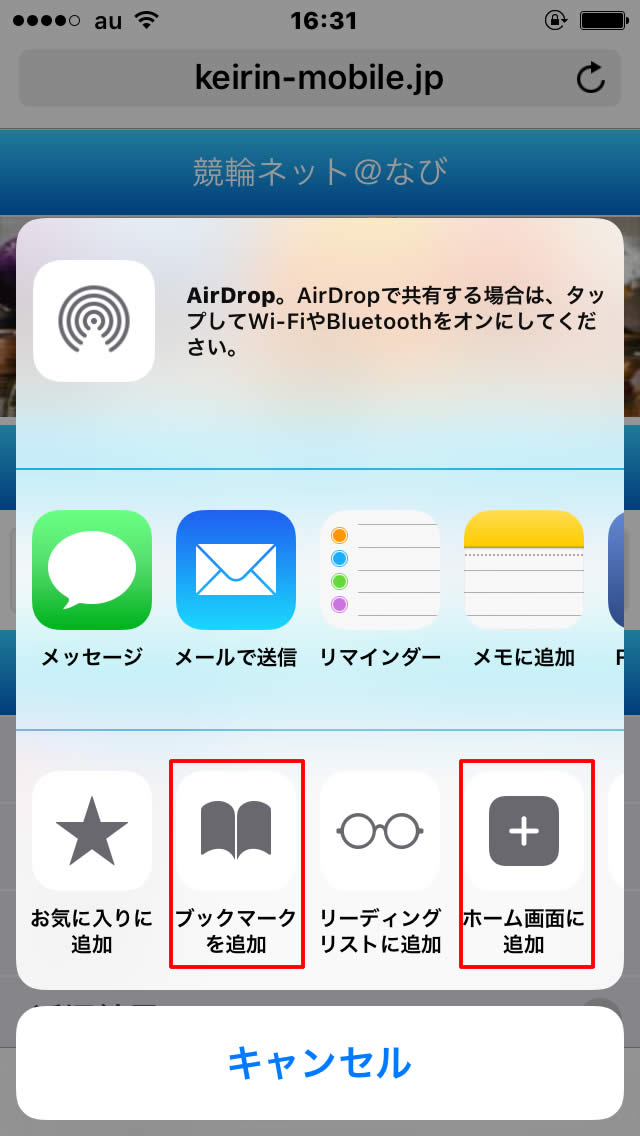Add bookmark with ブックマークを追加
The width and height of the screenshot is (640, 1136).
(x=236, y=831)
